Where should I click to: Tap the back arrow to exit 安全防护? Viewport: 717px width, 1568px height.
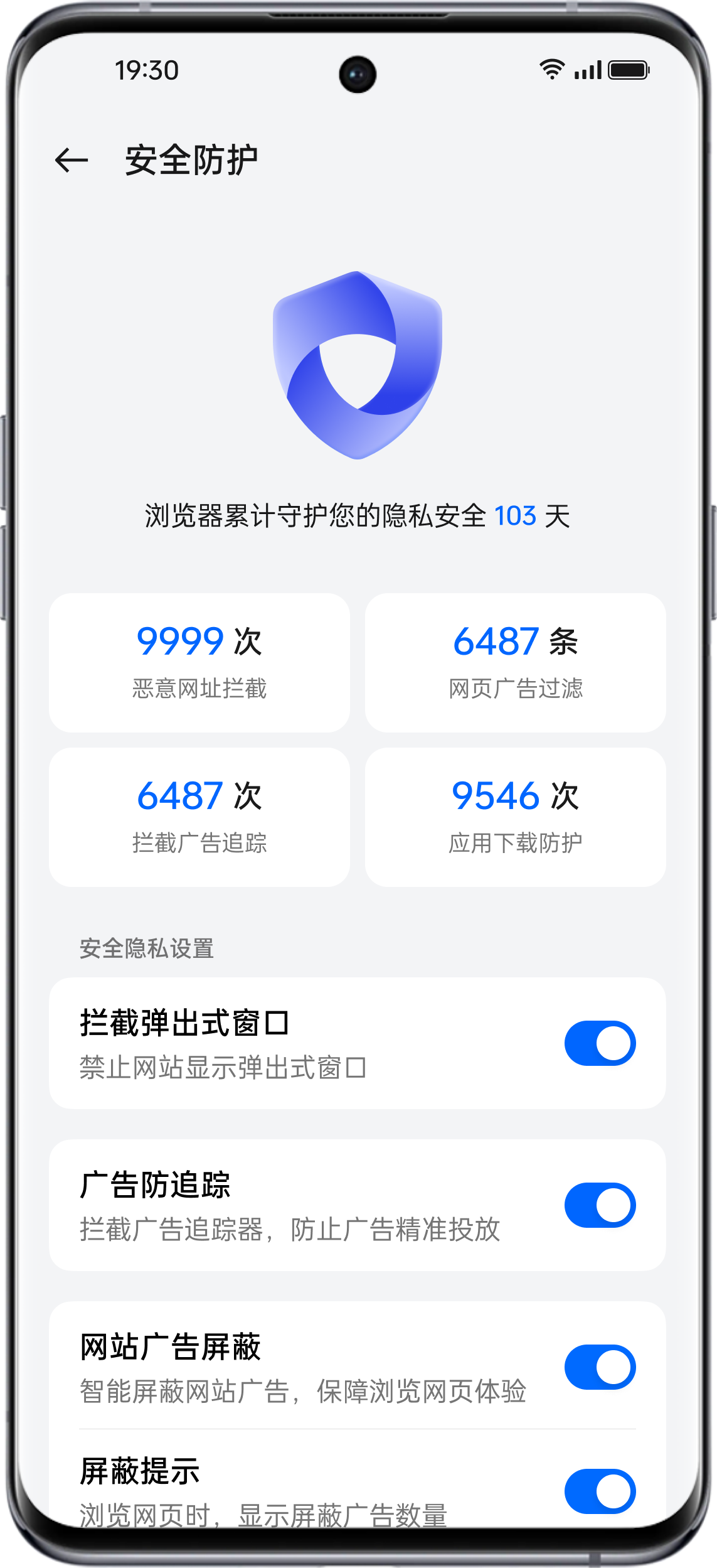[x=70, y=161]
